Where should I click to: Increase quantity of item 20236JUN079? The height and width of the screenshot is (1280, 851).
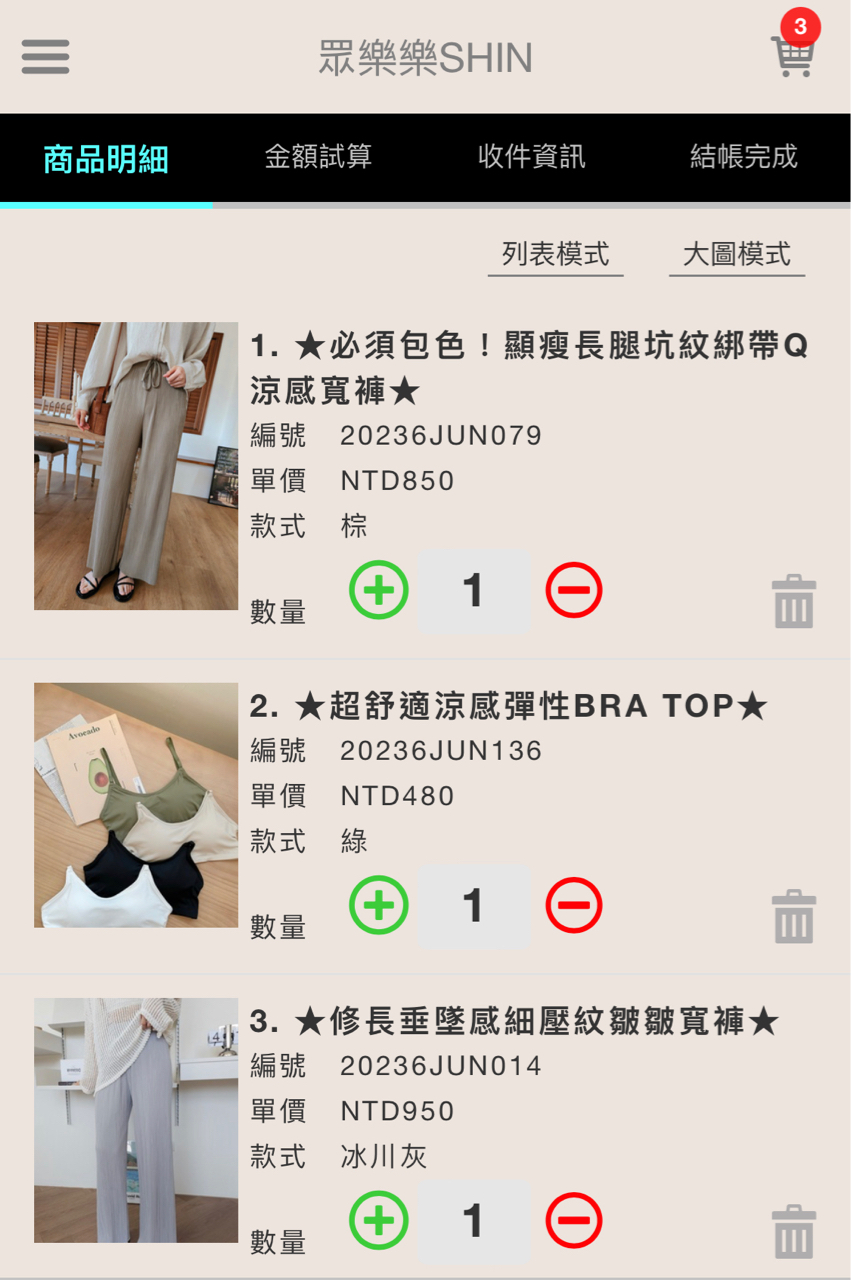[x=379, y=590]
